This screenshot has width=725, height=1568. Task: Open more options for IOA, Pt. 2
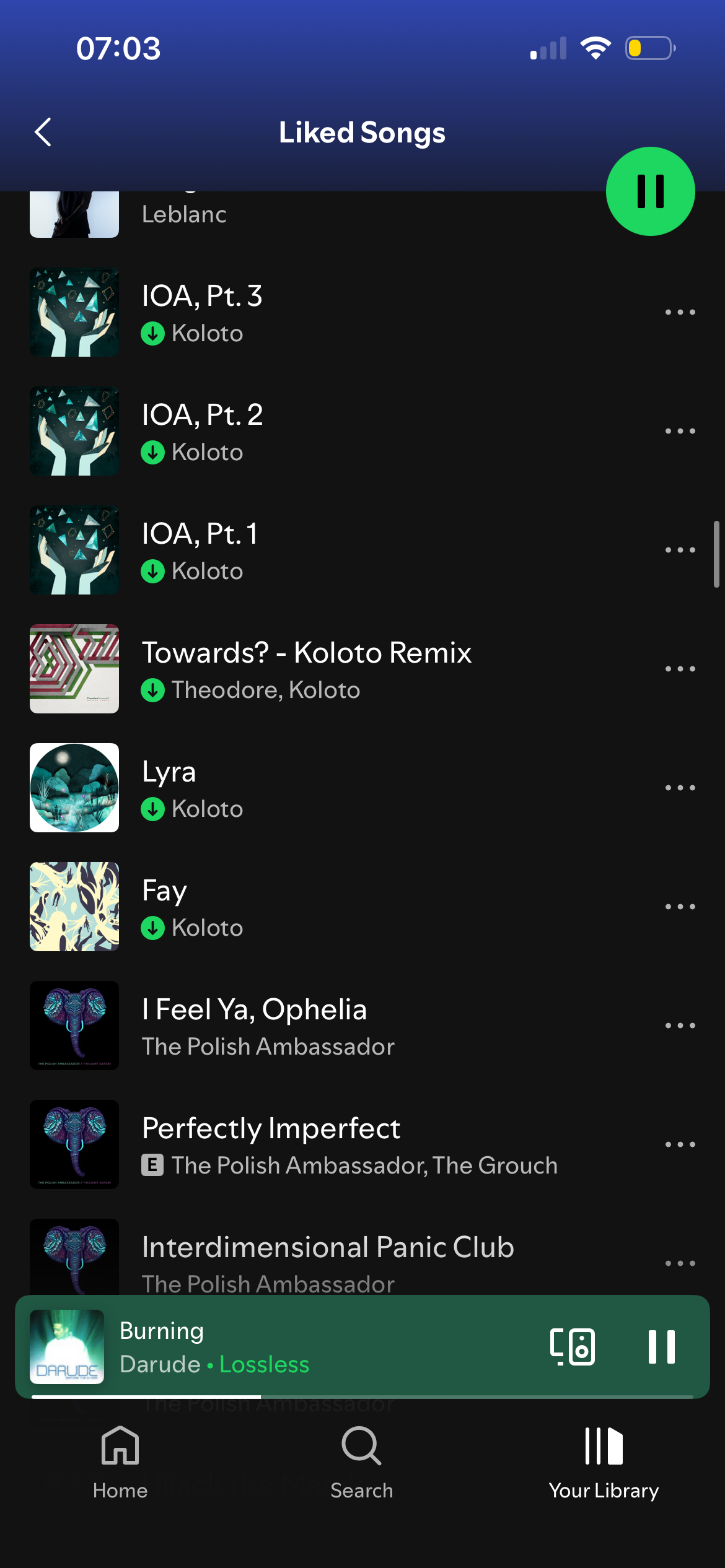(680, 431)
